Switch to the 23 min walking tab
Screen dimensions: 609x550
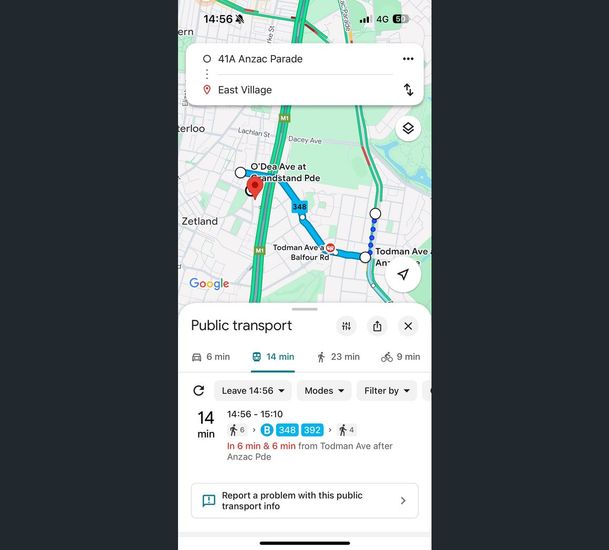point(337,357)
